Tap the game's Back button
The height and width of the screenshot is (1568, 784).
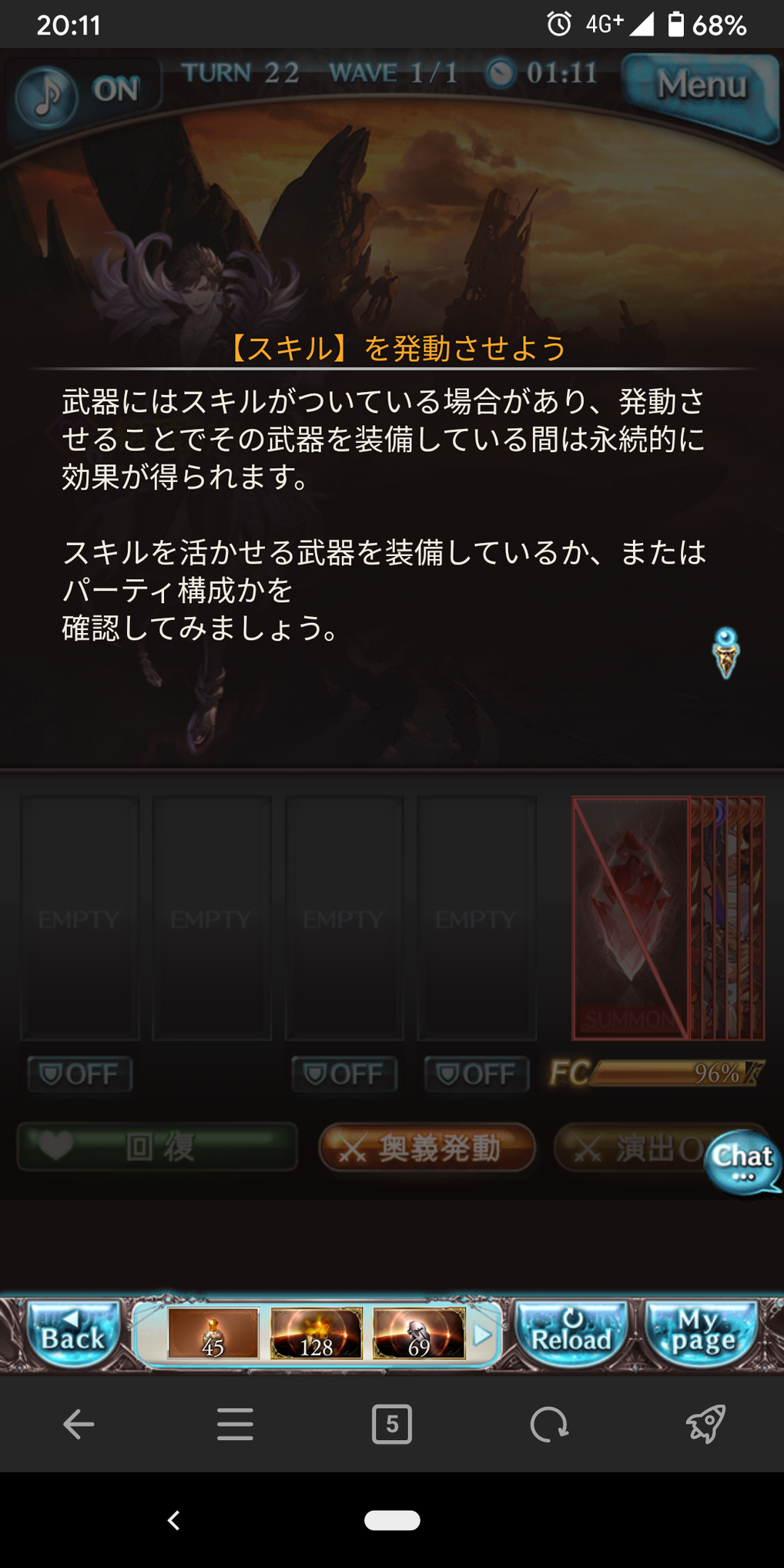pos(73,1334)
